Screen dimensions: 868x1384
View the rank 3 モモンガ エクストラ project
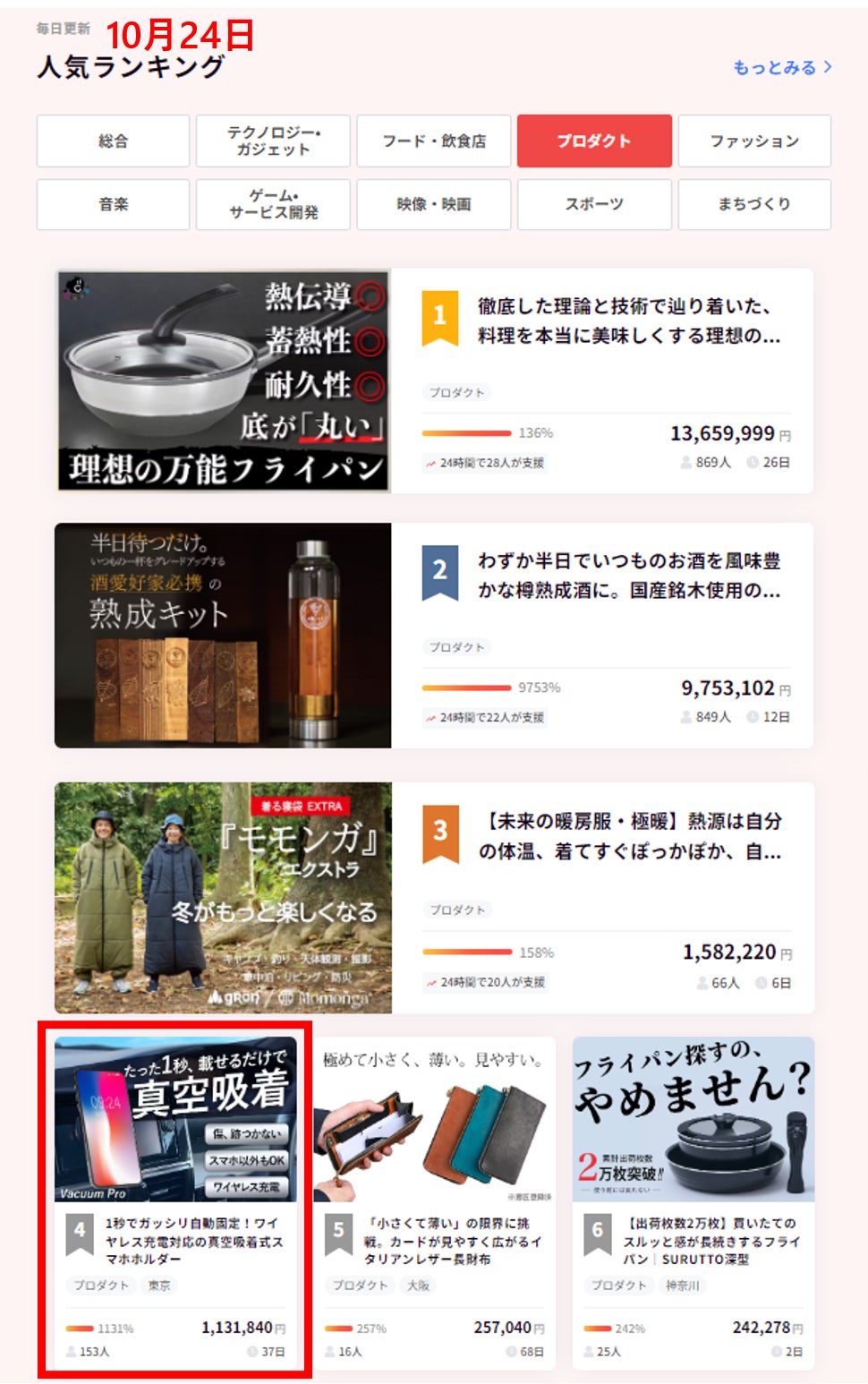pyautogui.click(x=628, y=835)
